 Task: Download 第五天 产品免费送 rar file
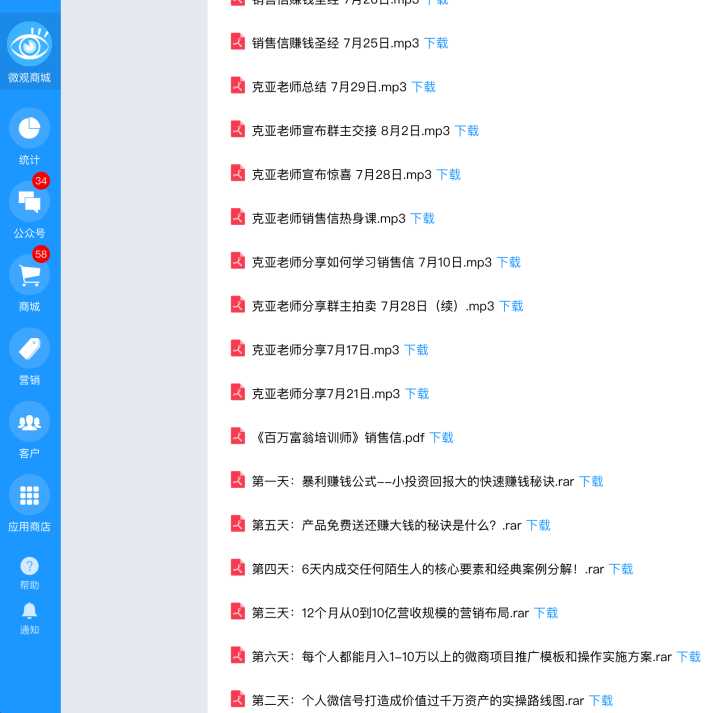click(538, 526)
